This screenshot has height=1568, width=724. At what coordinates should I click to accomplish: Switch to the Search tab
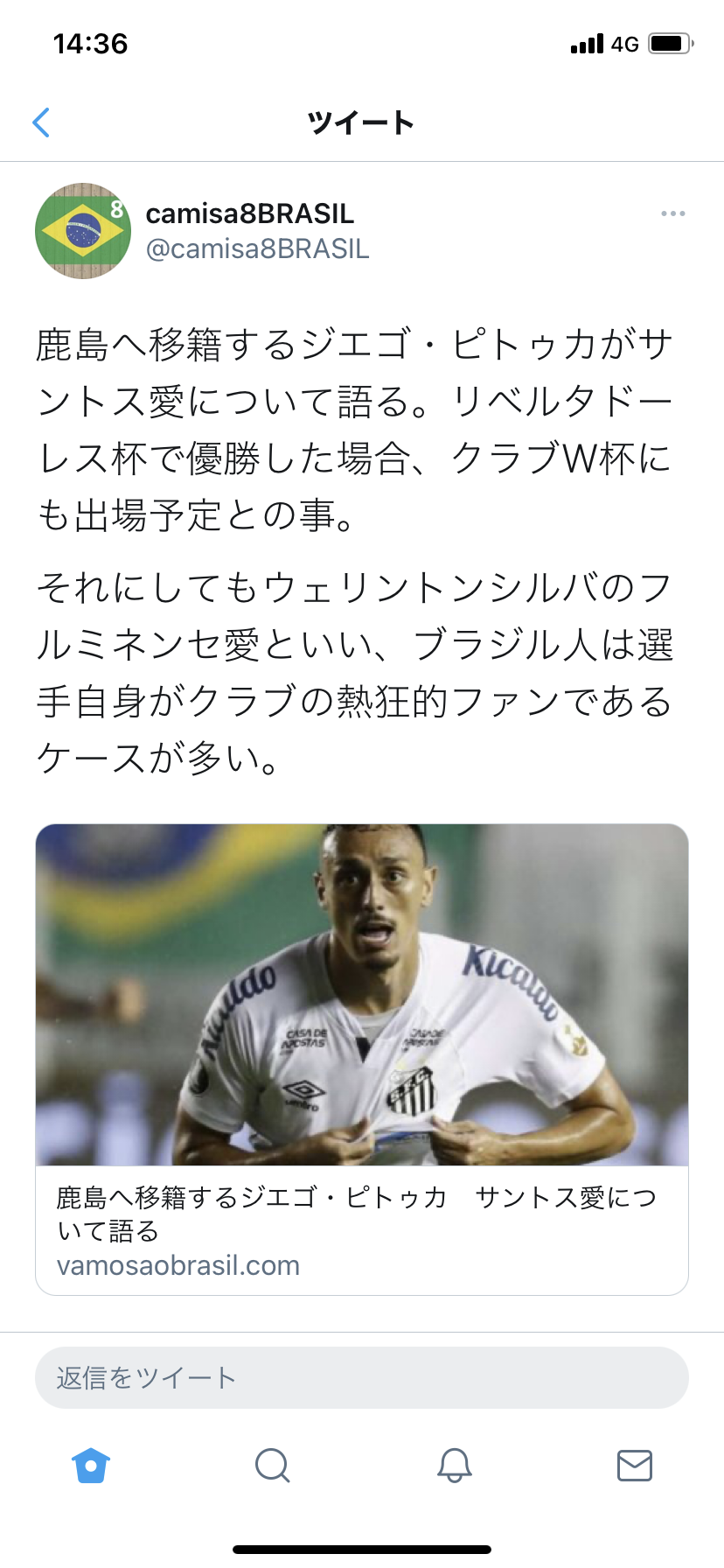tap(272, 1465)
